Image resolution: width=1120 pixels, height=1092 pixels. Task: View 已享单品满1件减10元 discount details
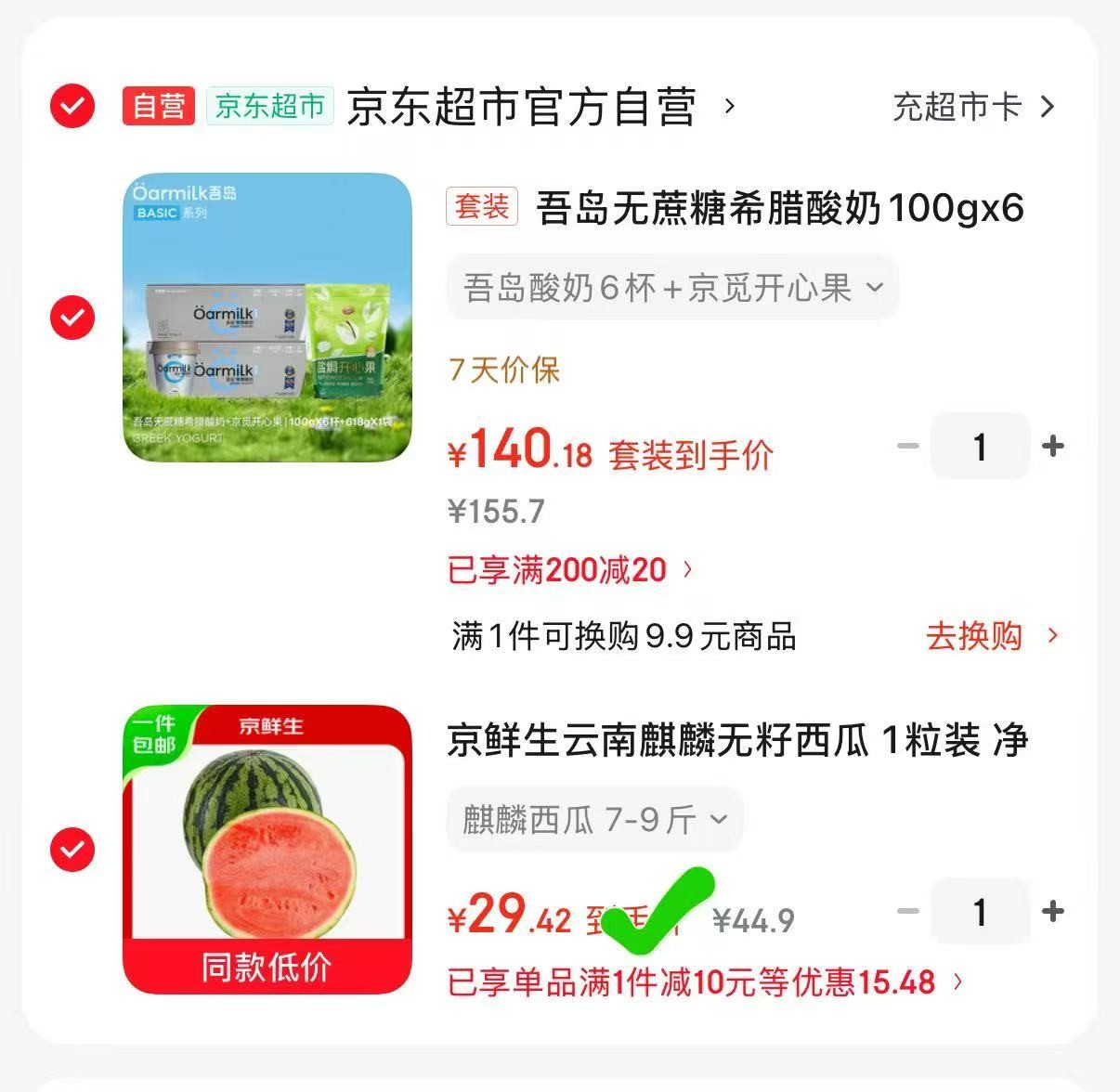[704, 981]
